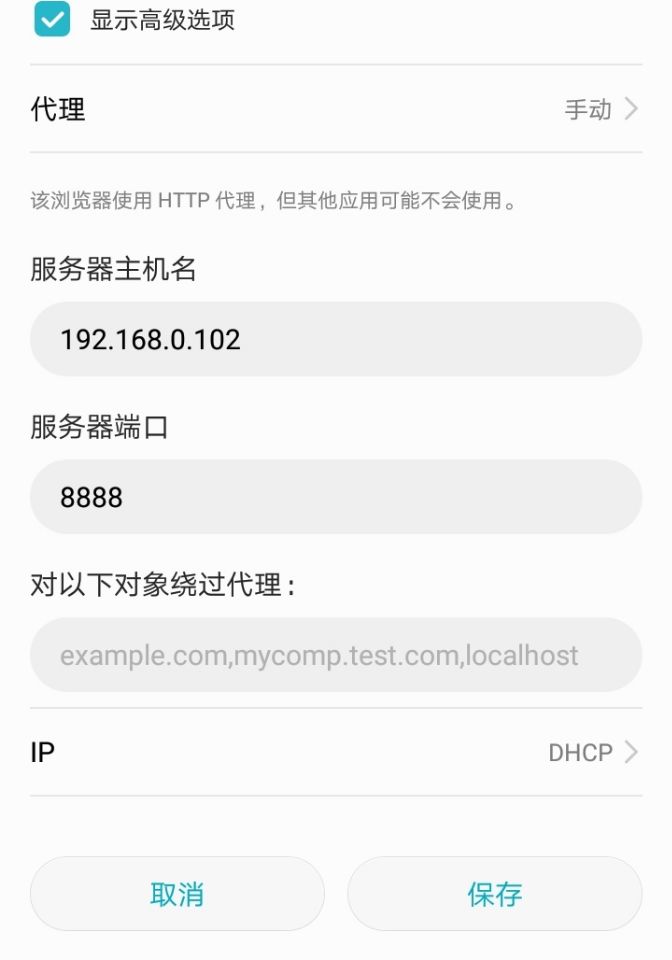Edit the 服务器端口 field showing 8888
672x960 pixels.
[x=336, y=497]
